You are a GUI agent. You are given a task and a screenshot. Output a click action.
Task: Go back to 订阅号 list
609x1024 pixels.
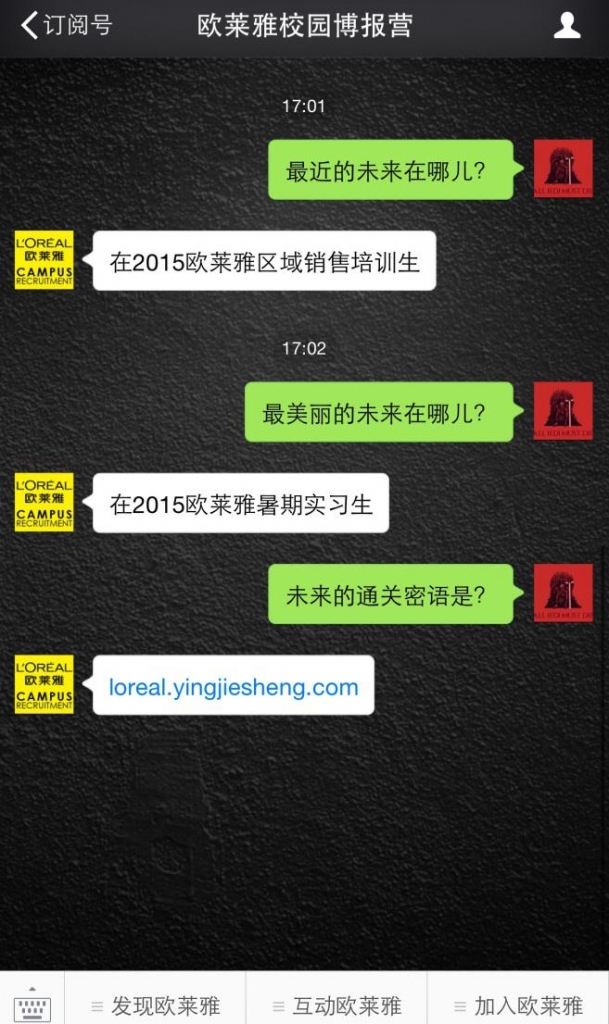(66, 26)
